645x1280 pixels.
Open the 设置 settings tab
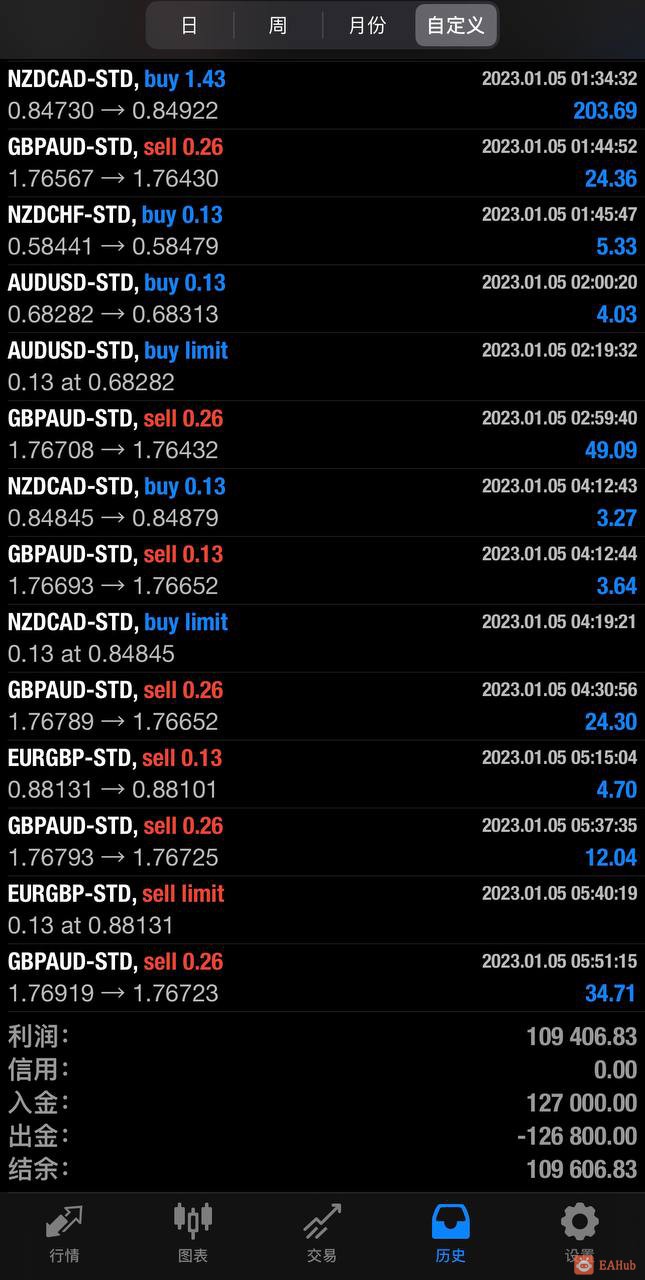click(x=579, y=1234)
